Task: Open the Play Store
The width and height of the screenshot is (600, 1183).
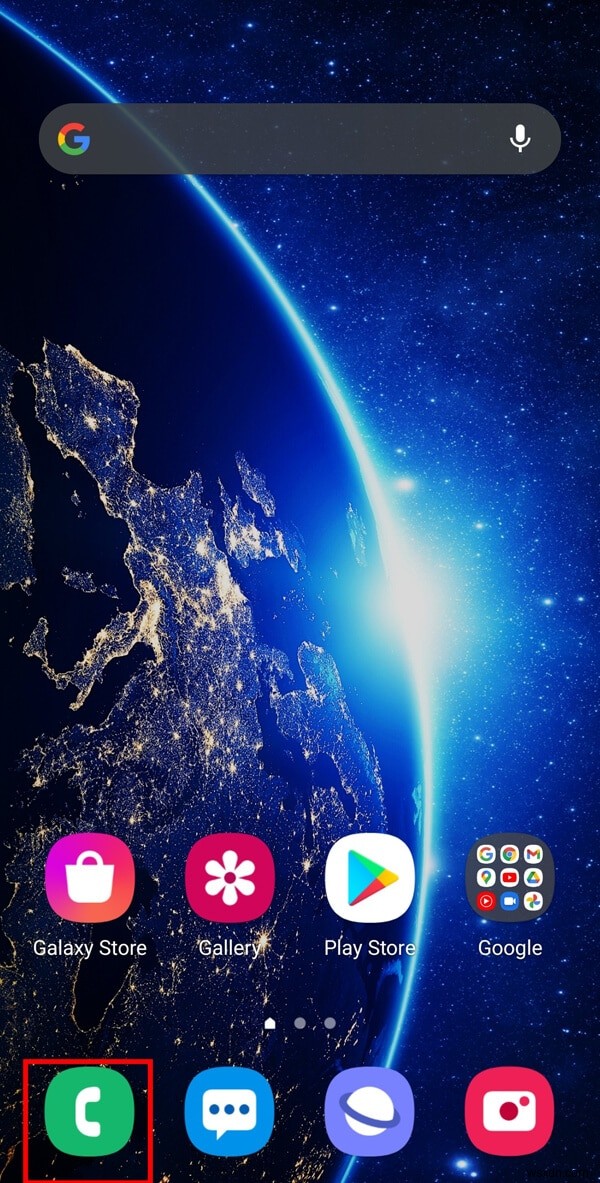Action: point(370,878)
